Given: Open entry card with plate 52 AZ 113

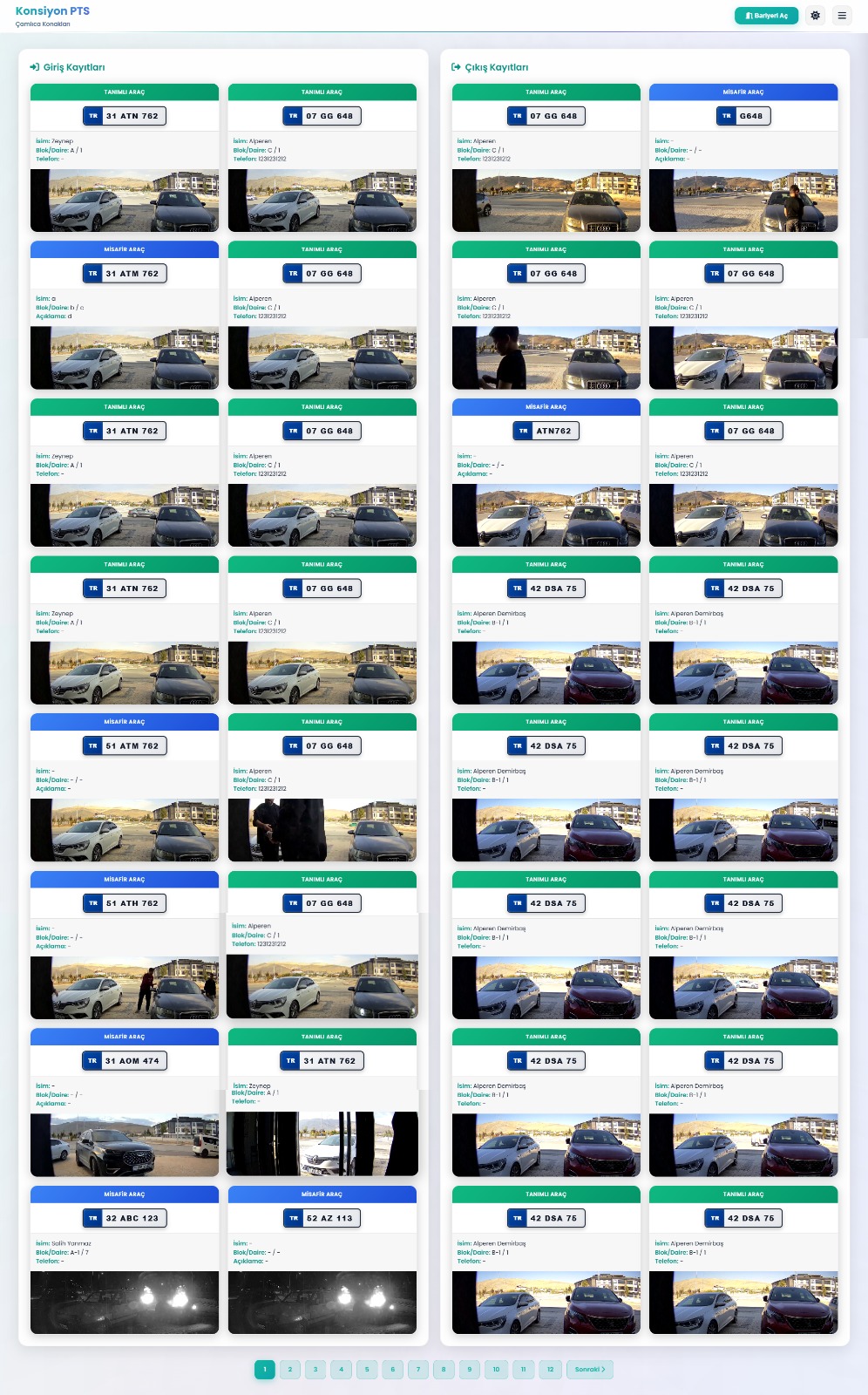Looking at the screenshot, I should coord(322,1260).
